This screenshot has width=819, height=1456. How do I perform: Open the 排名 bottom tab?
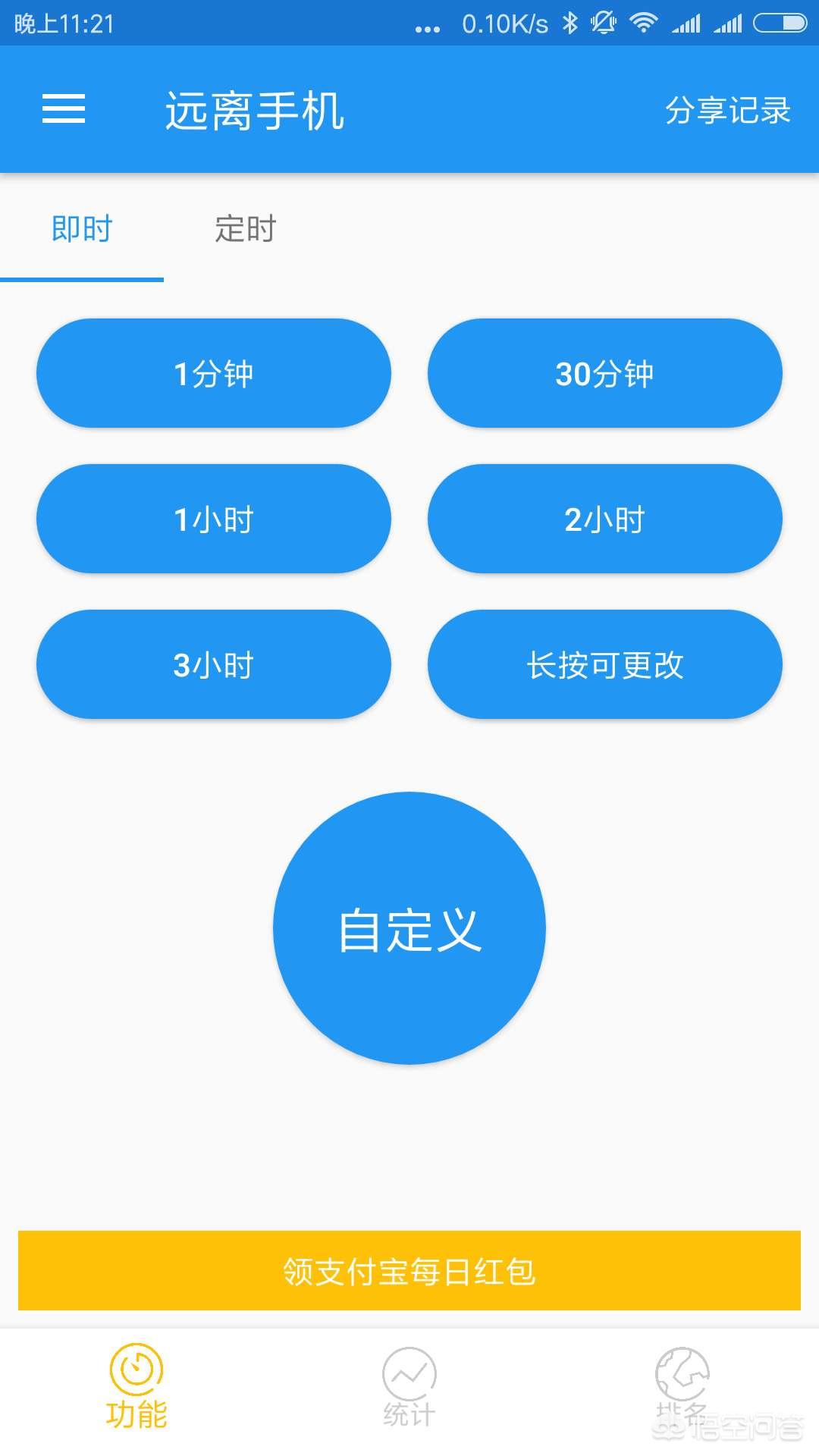(x=682, y=1388)
